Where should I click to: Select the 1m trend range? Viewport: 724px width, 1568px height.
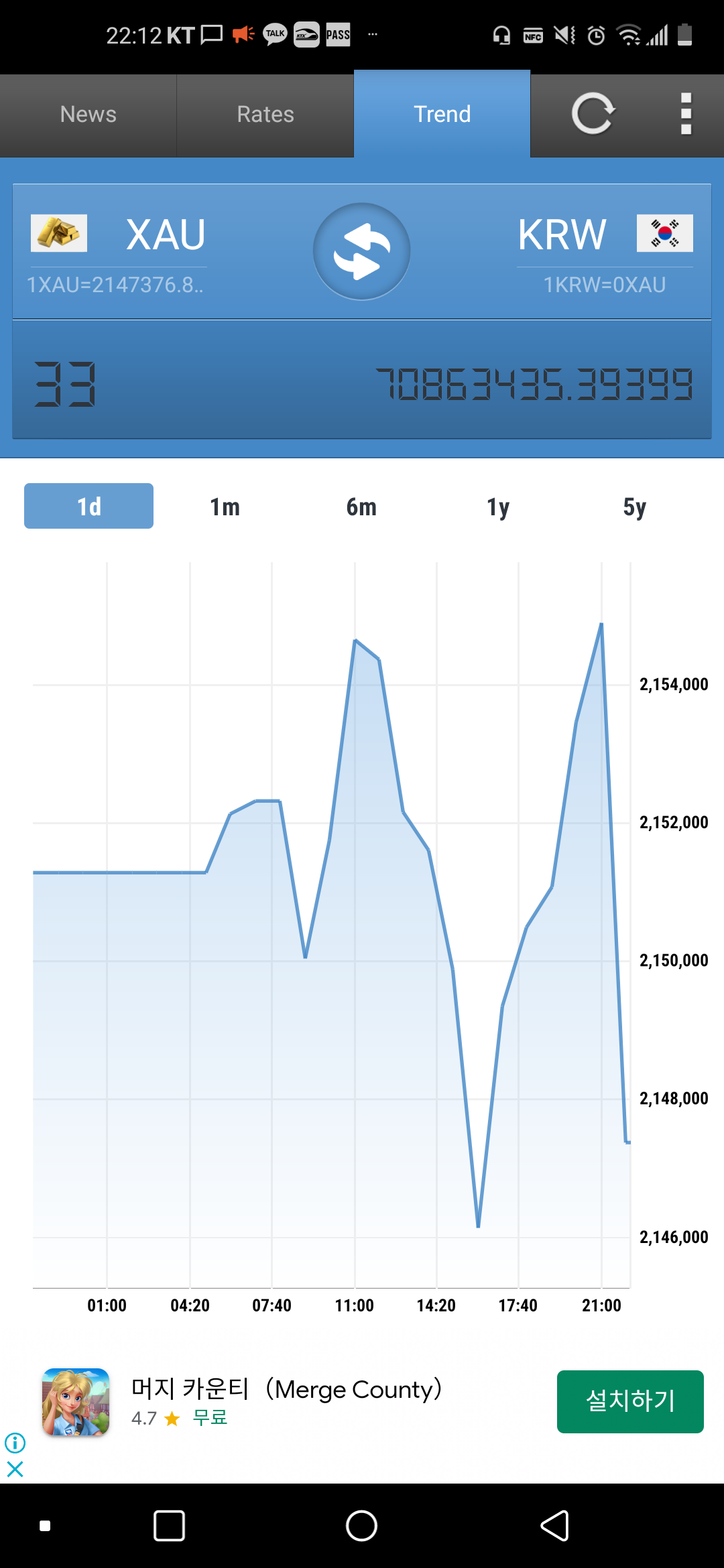point(225,507)
